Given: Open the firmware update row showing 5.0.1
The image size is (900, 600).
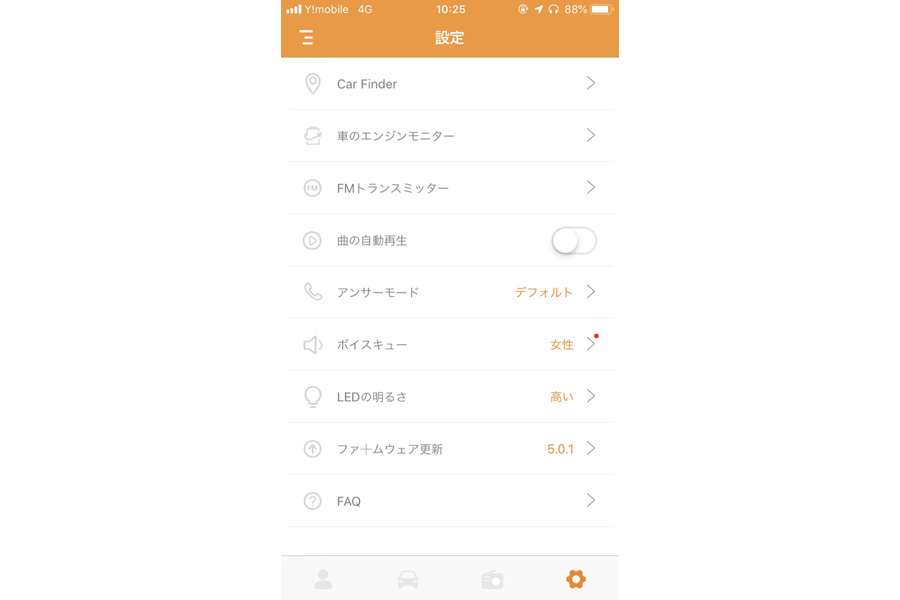Looking at the screenshot, I should 450,449.
